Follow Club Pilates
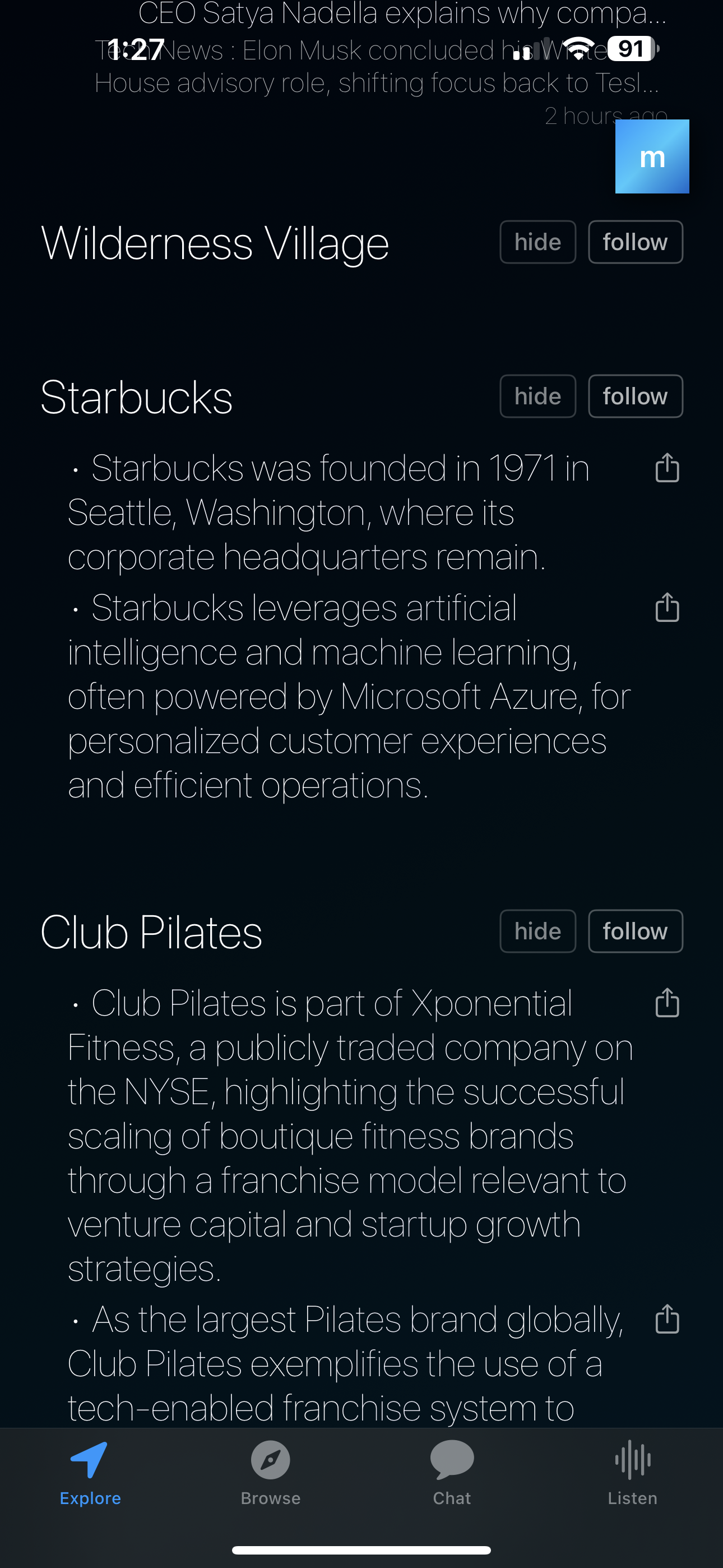 (x=635, y=931)
